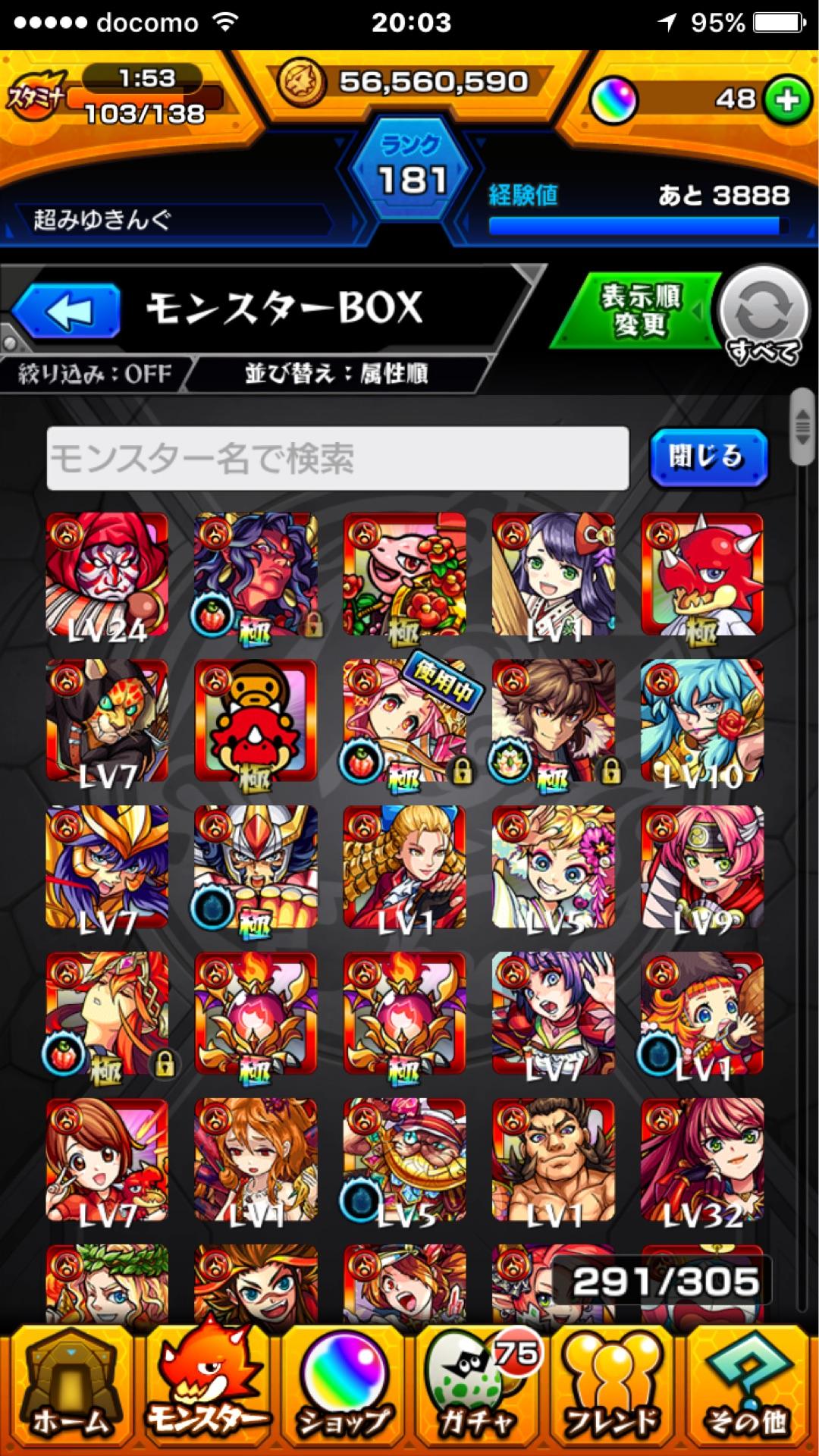
Task: Select the LV10 blue-haired rose monster
Action: tap(702, 720)
